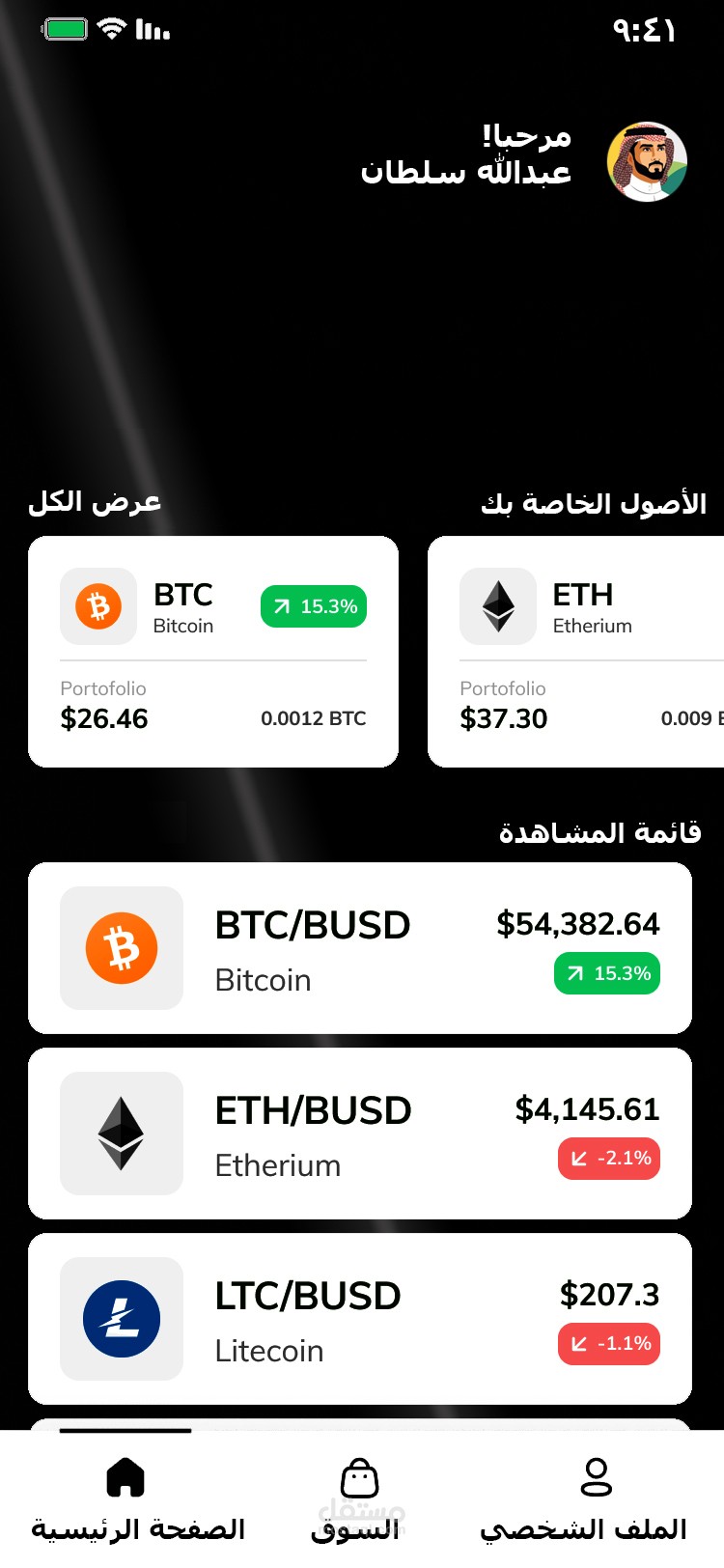The width and height of the screenshot is (724, 1568).
Task: Tap the red -2.1% badge for Etherium
Action: pos(608,1159)
